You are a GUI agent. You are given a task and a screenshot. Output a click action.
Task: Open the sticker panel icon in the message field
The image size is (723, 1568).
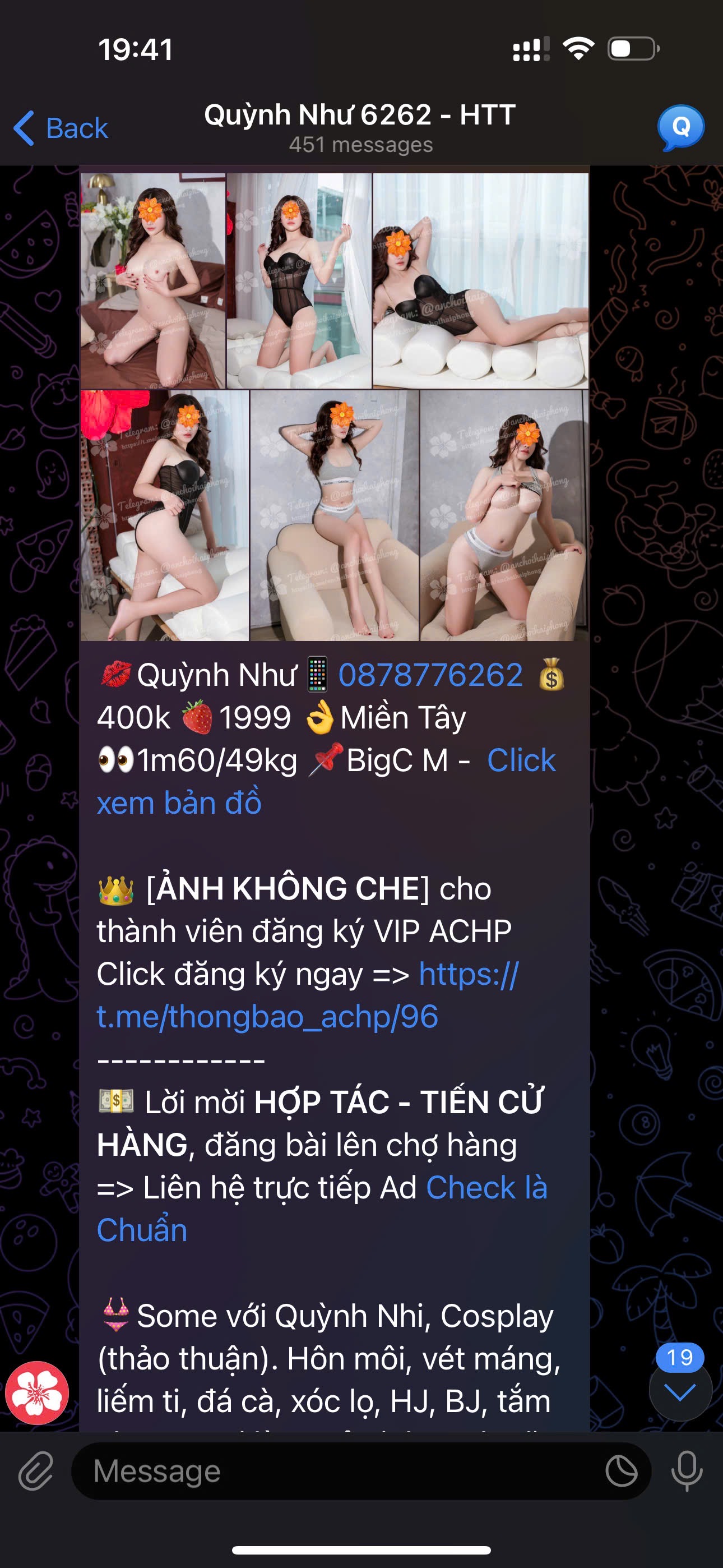[621, 1471]
